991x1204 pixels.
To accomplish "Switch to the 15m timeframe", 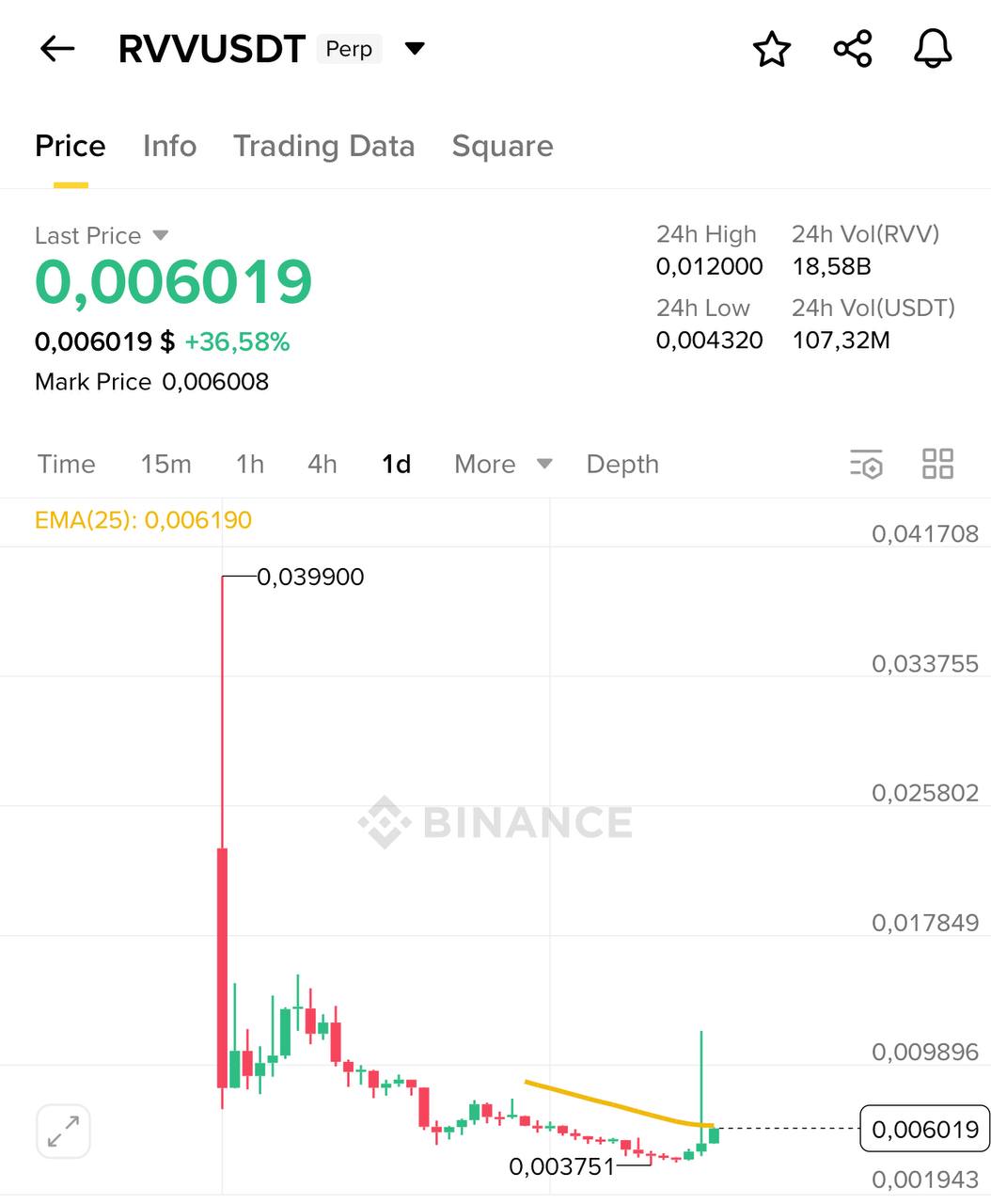I will tap(165, 464).
